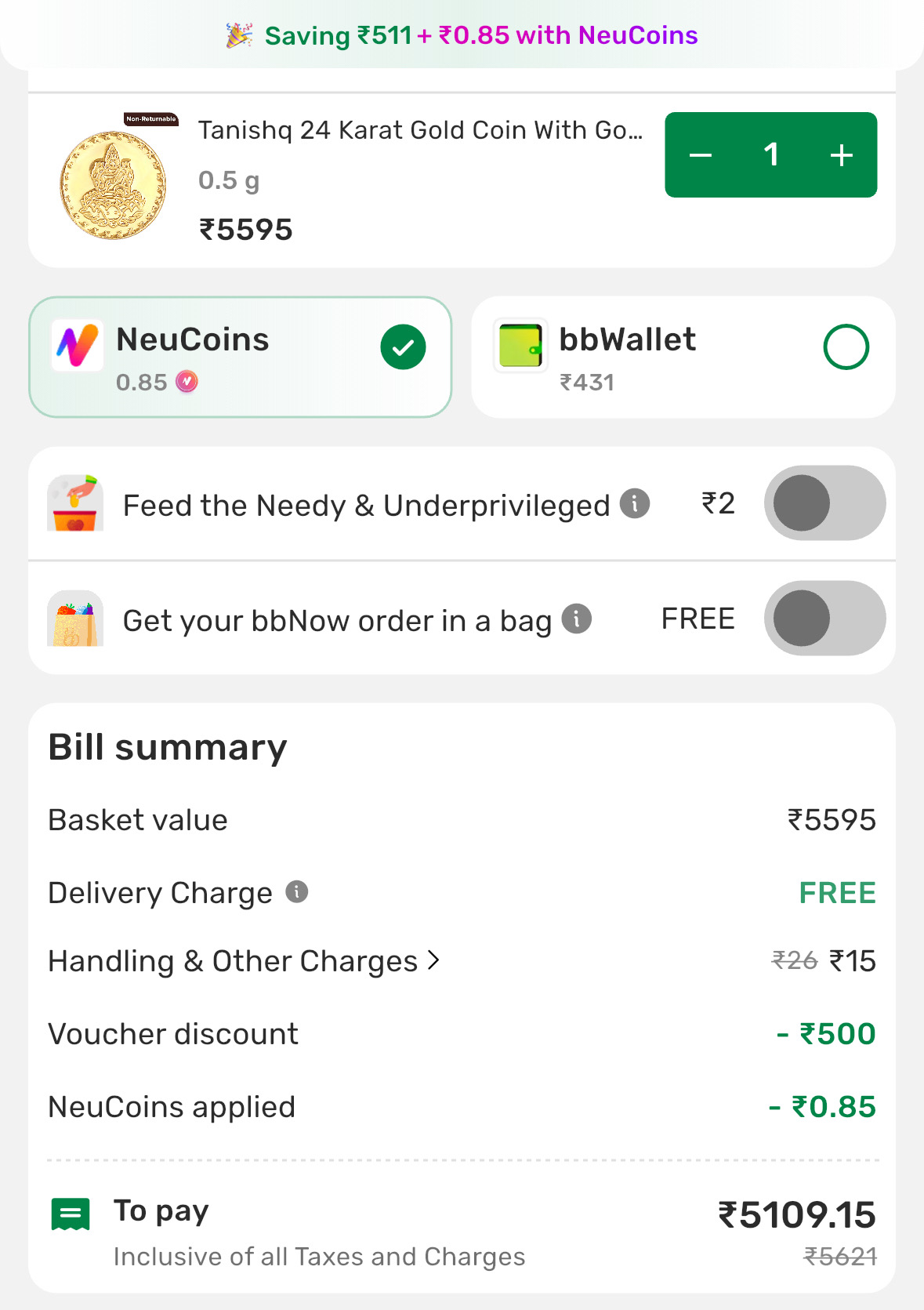Deselect the NeuCoins payment option
Viewport: 924px width, 1310px height.
point(403,347)
